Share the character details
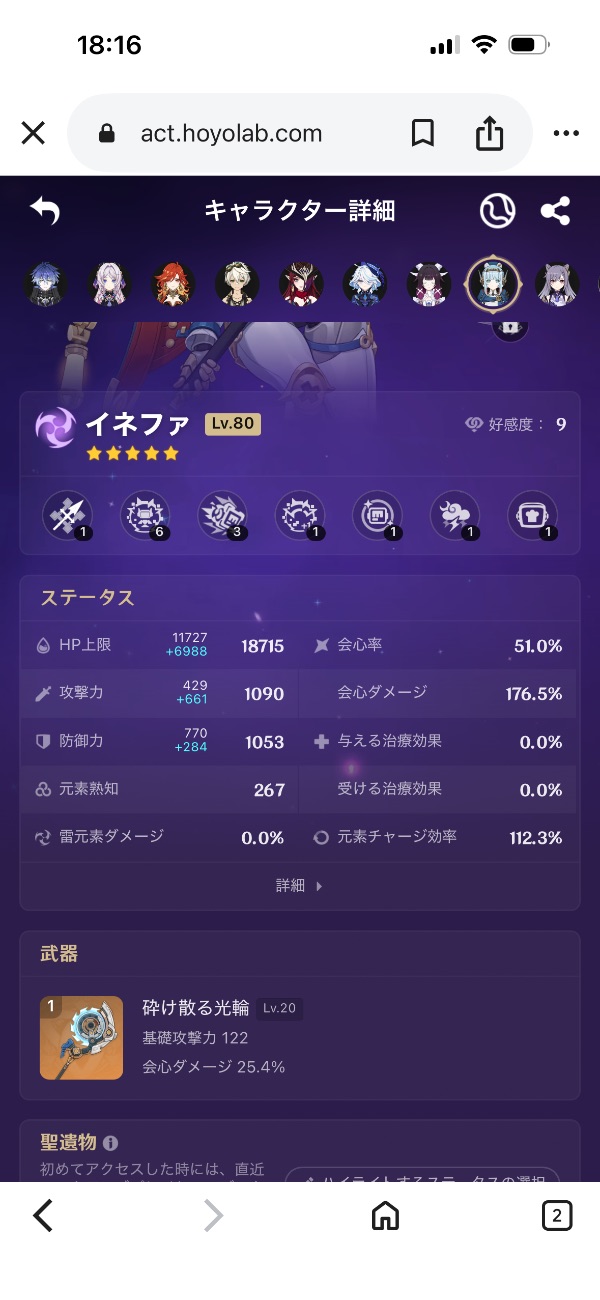 point(555,211)
